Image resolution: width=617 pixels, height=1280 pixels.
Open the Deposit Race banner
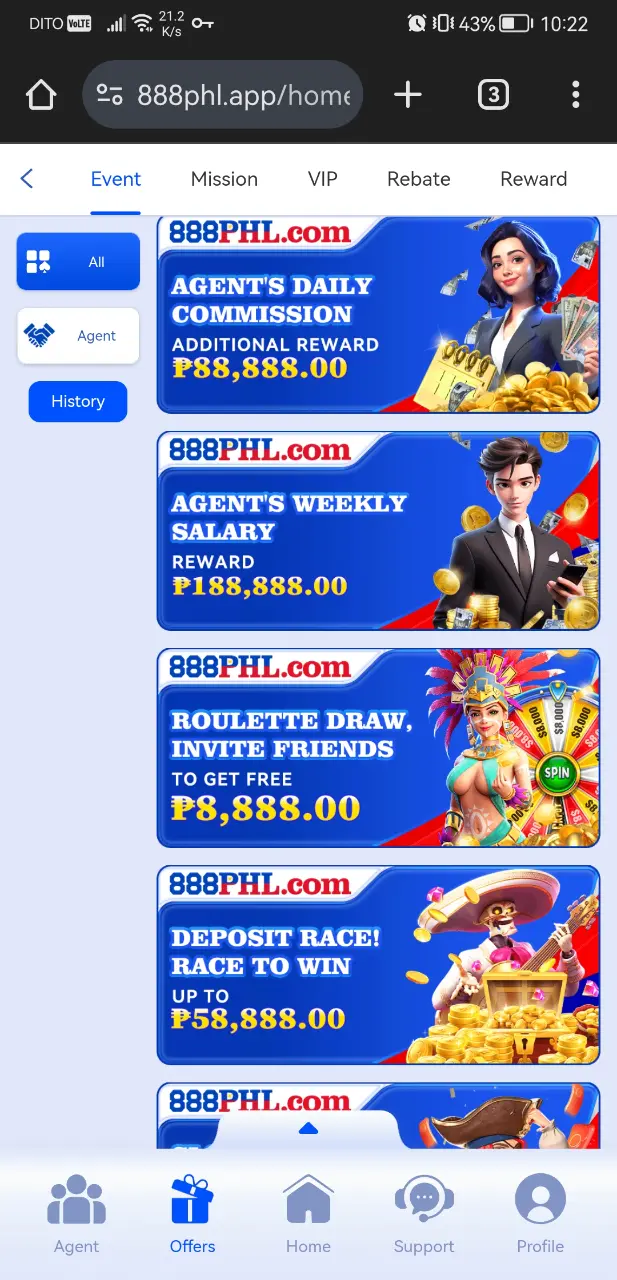coord(378,965)
